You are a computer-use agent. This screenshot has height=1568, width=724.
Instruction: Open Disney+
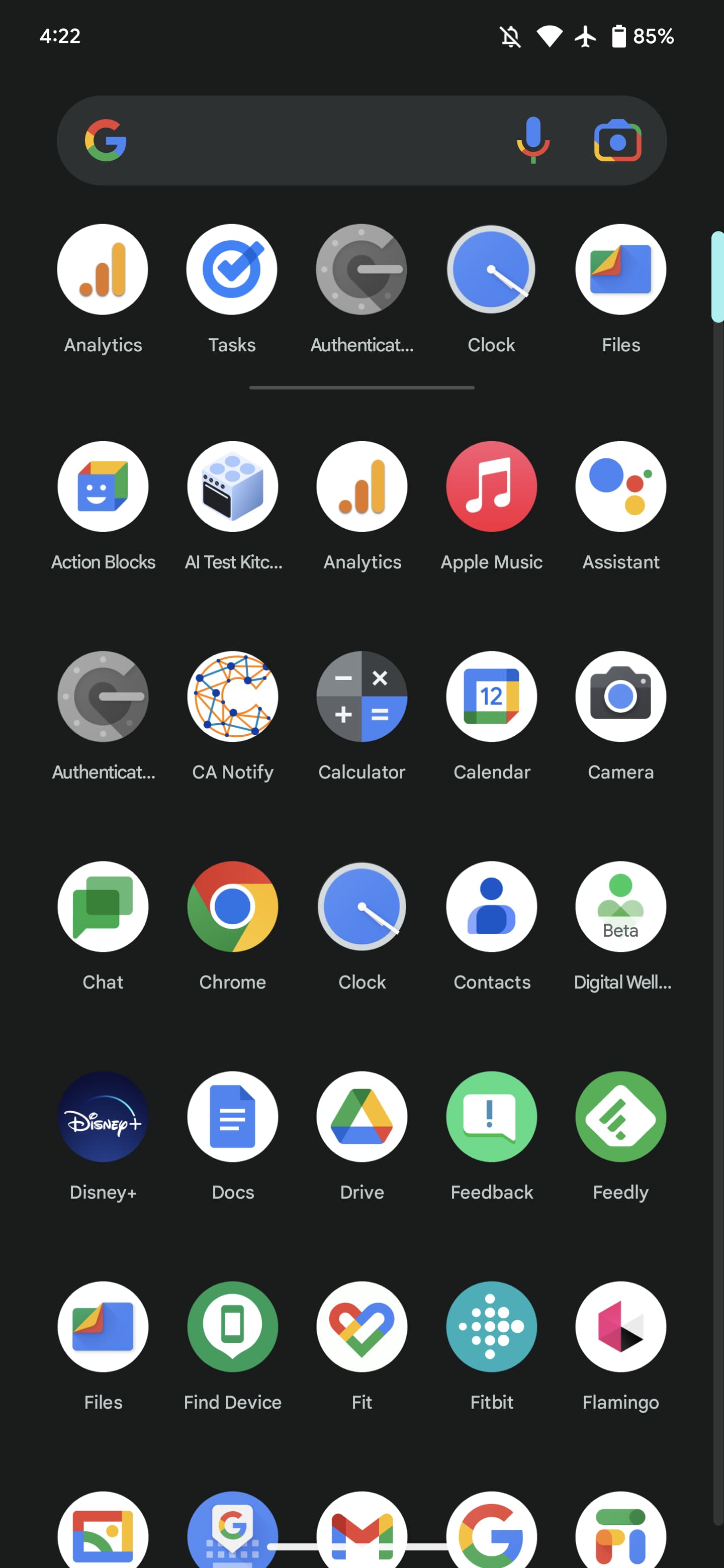pos(102,1117)
